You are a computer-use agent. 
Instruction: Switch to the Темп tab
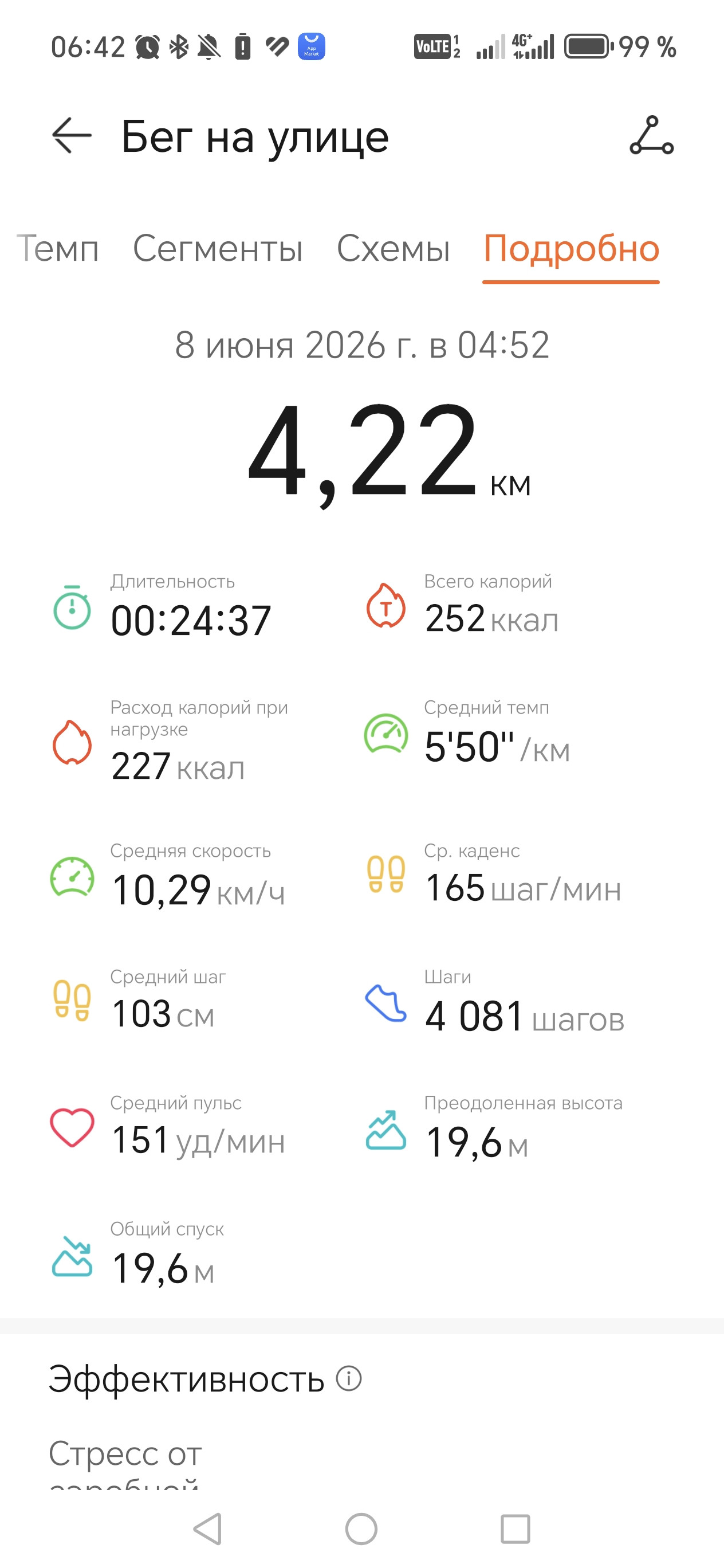pyautogui.click(x=57, y=249)
